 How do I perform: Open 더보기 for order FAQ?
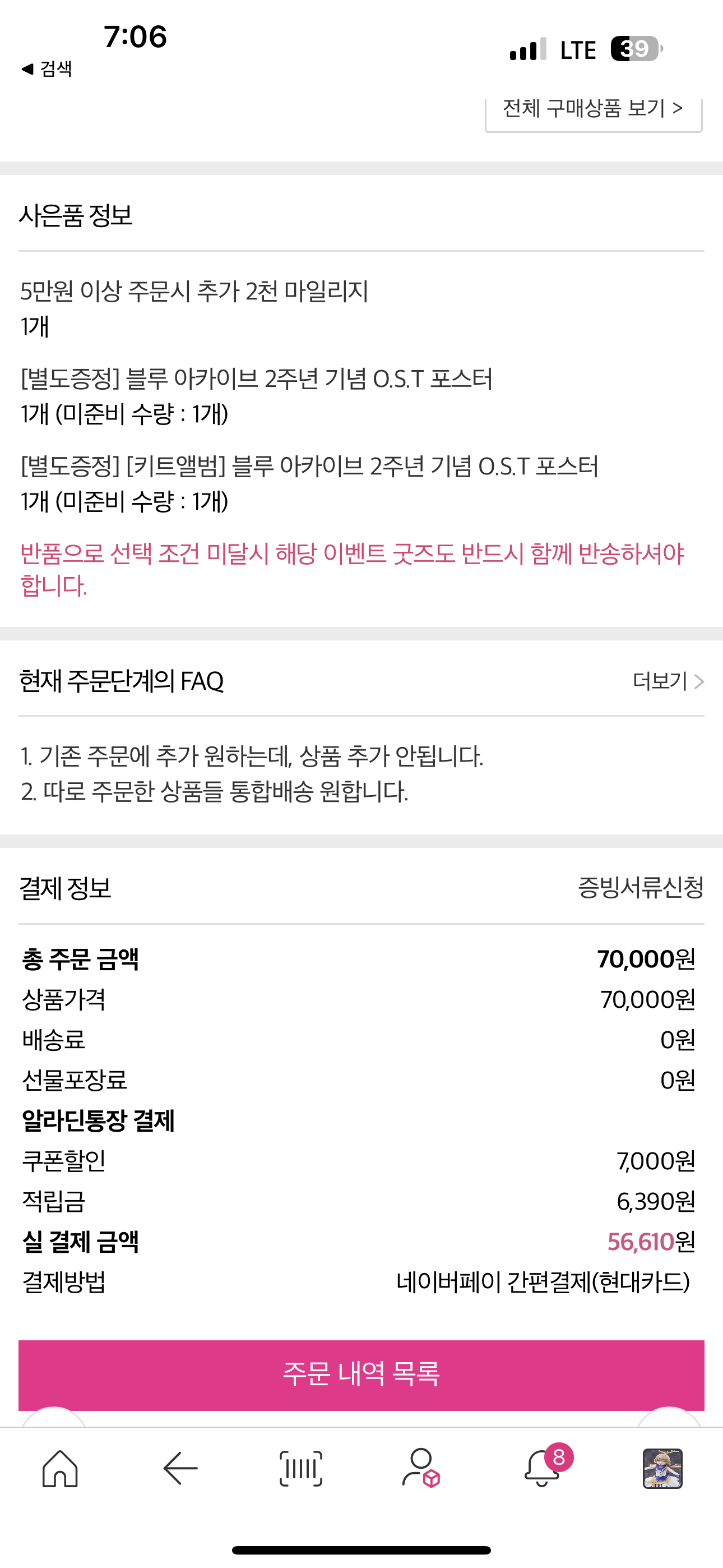(x=668, y=680)
